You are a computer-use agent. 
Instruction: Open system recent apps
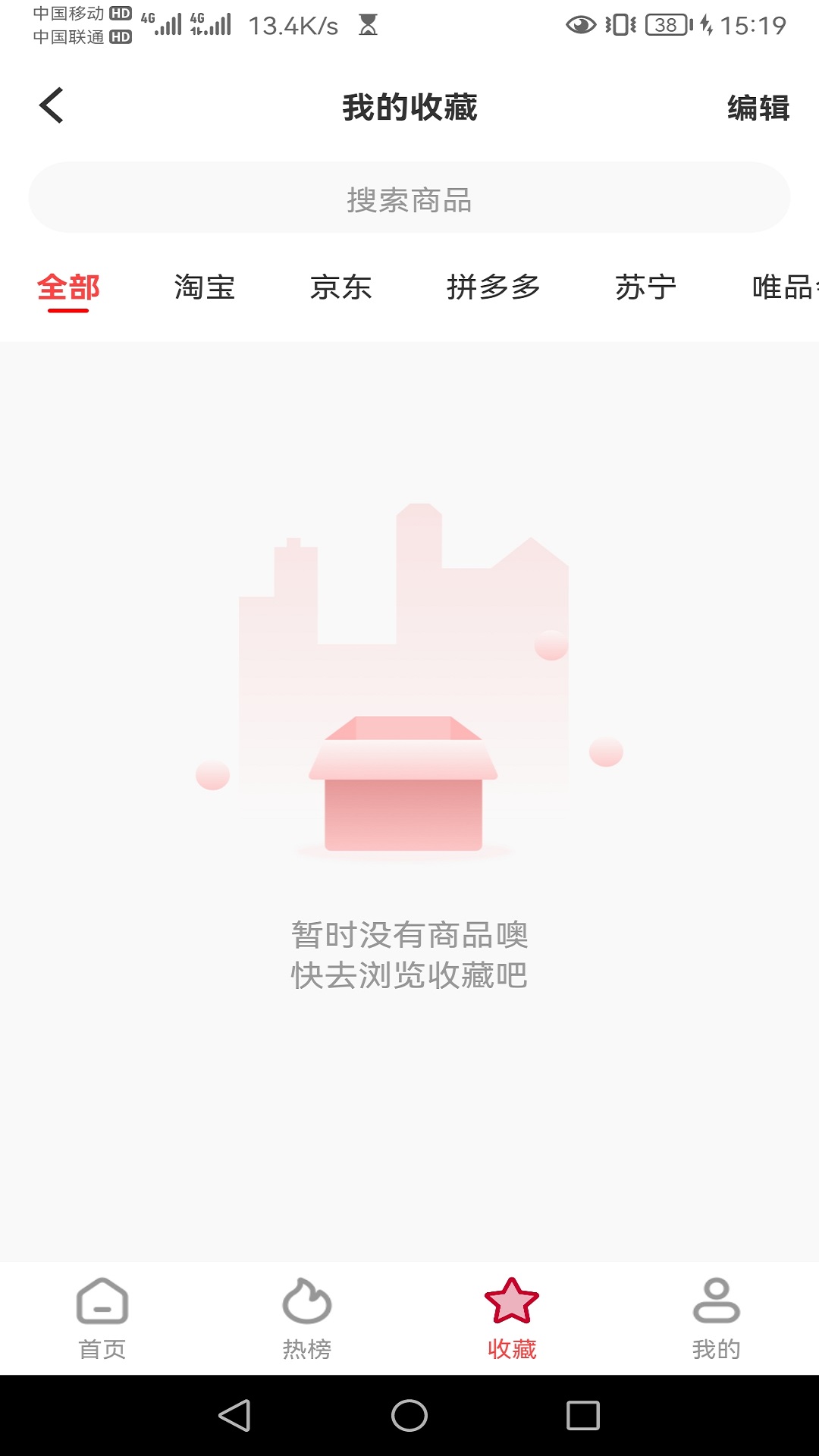(582, 1415)
